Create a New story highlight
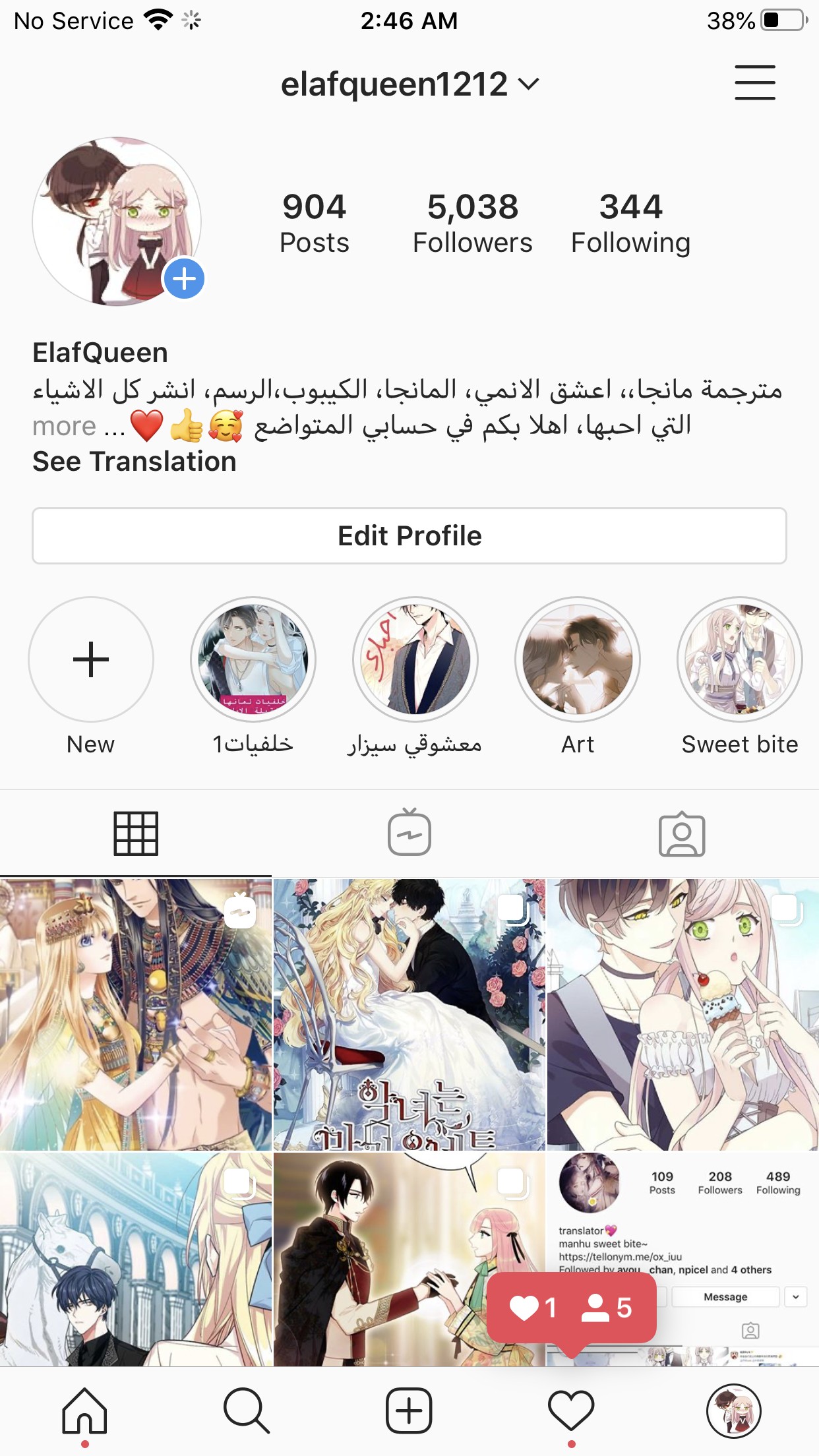Screen dimensions: 819x1456 click(x=91, y=659)
